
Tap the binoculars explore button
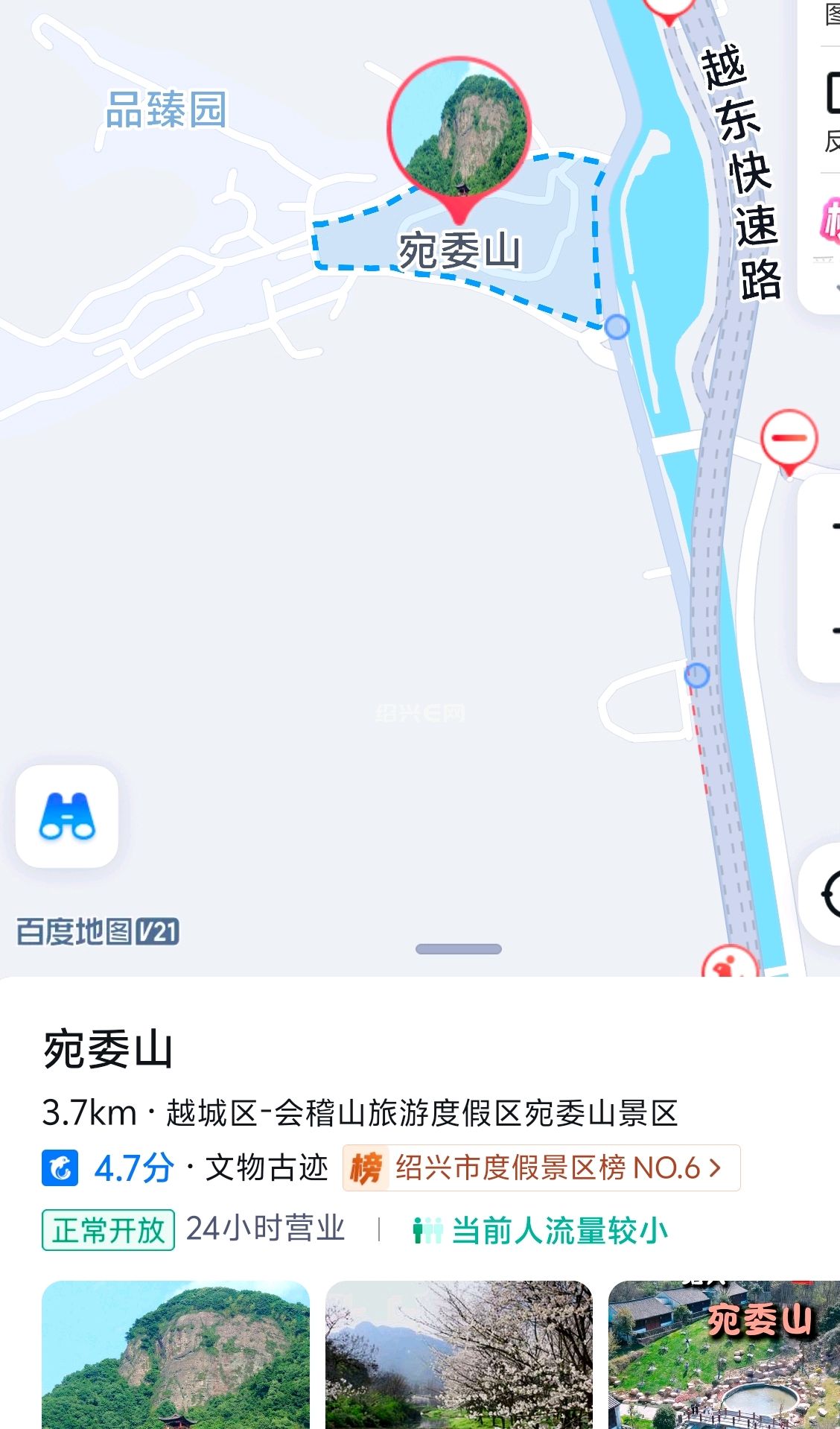pos(67,817)
